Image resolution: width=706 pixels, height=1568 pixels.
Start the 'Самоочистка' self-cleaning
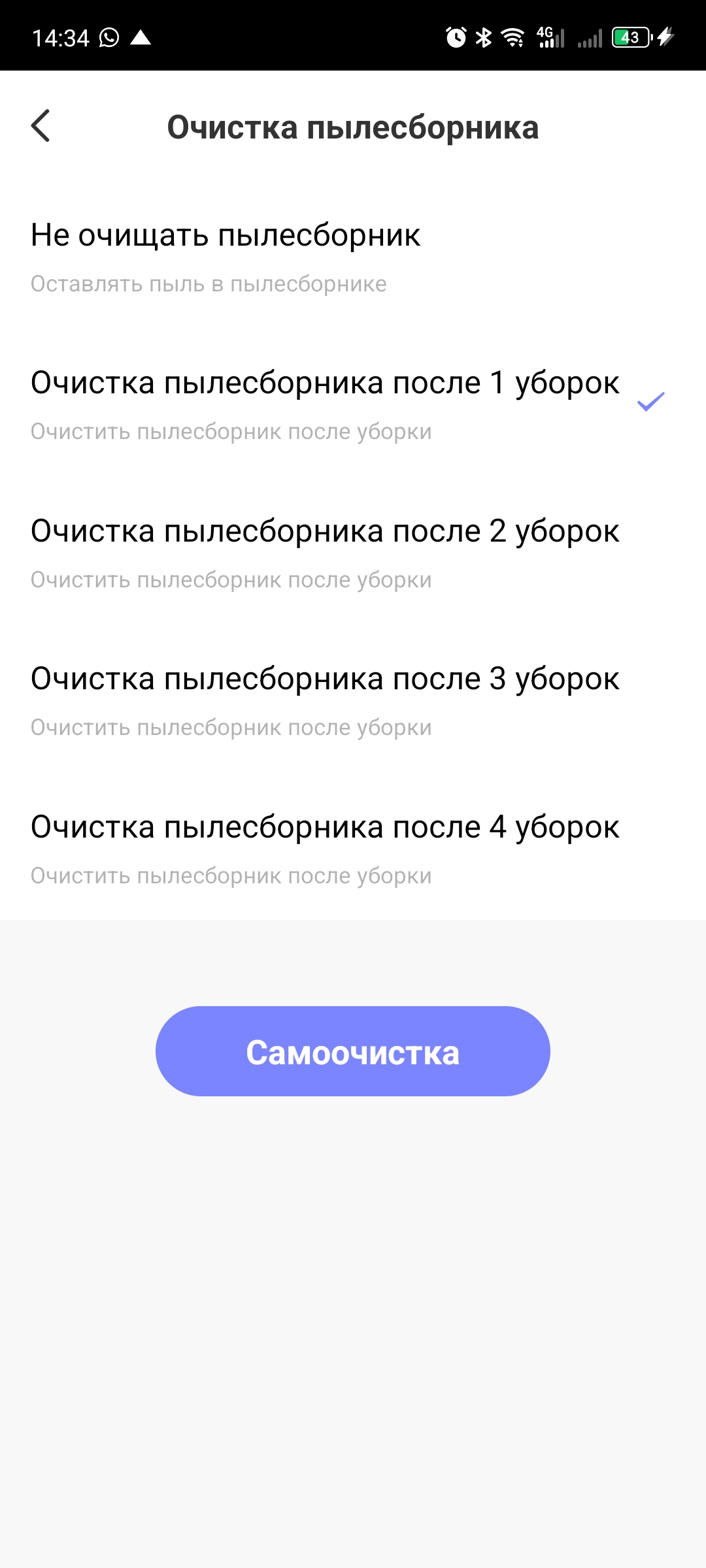[352, 1051]
